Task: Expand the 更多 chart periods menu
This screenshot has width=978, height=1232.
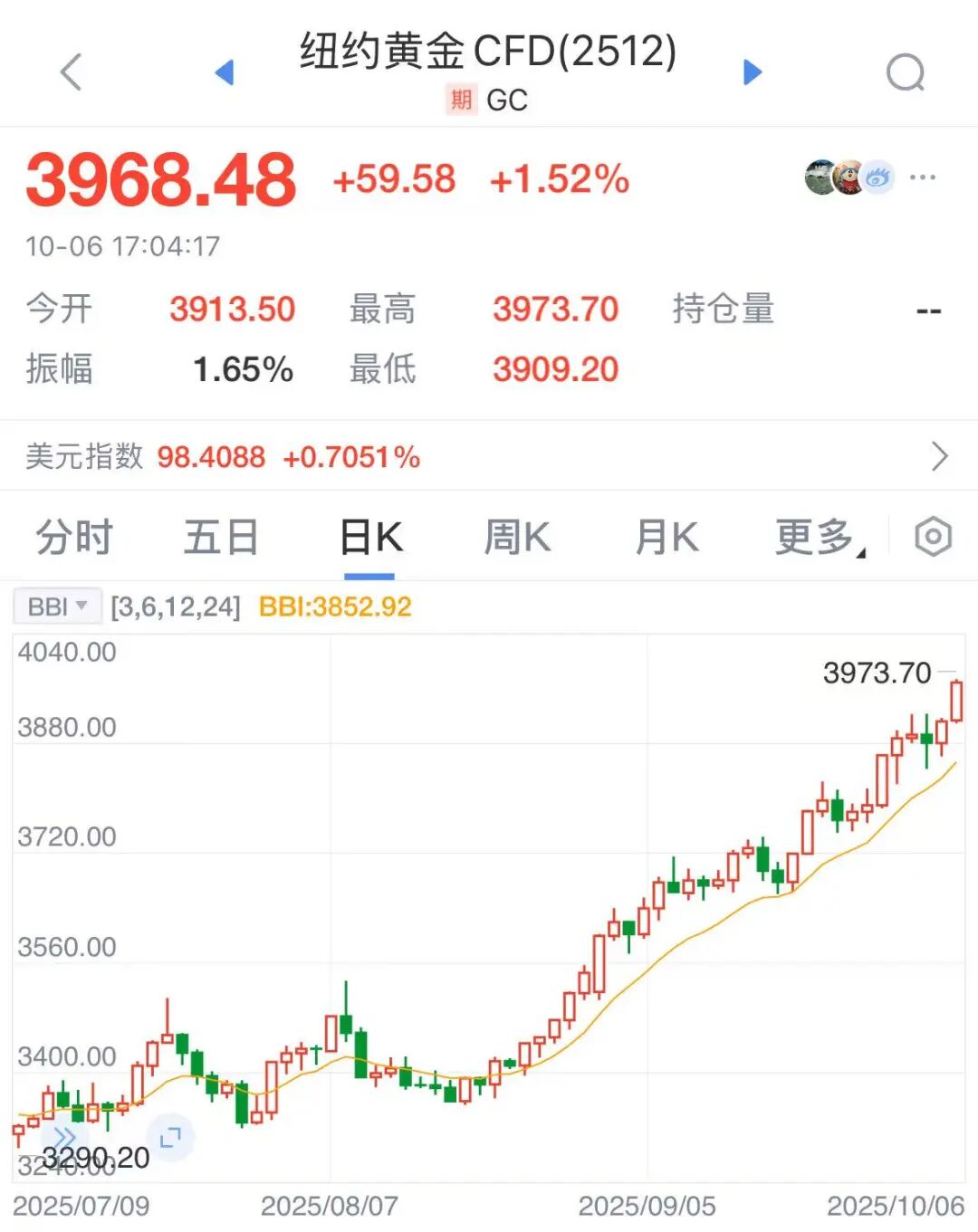Action: (818, 538)
